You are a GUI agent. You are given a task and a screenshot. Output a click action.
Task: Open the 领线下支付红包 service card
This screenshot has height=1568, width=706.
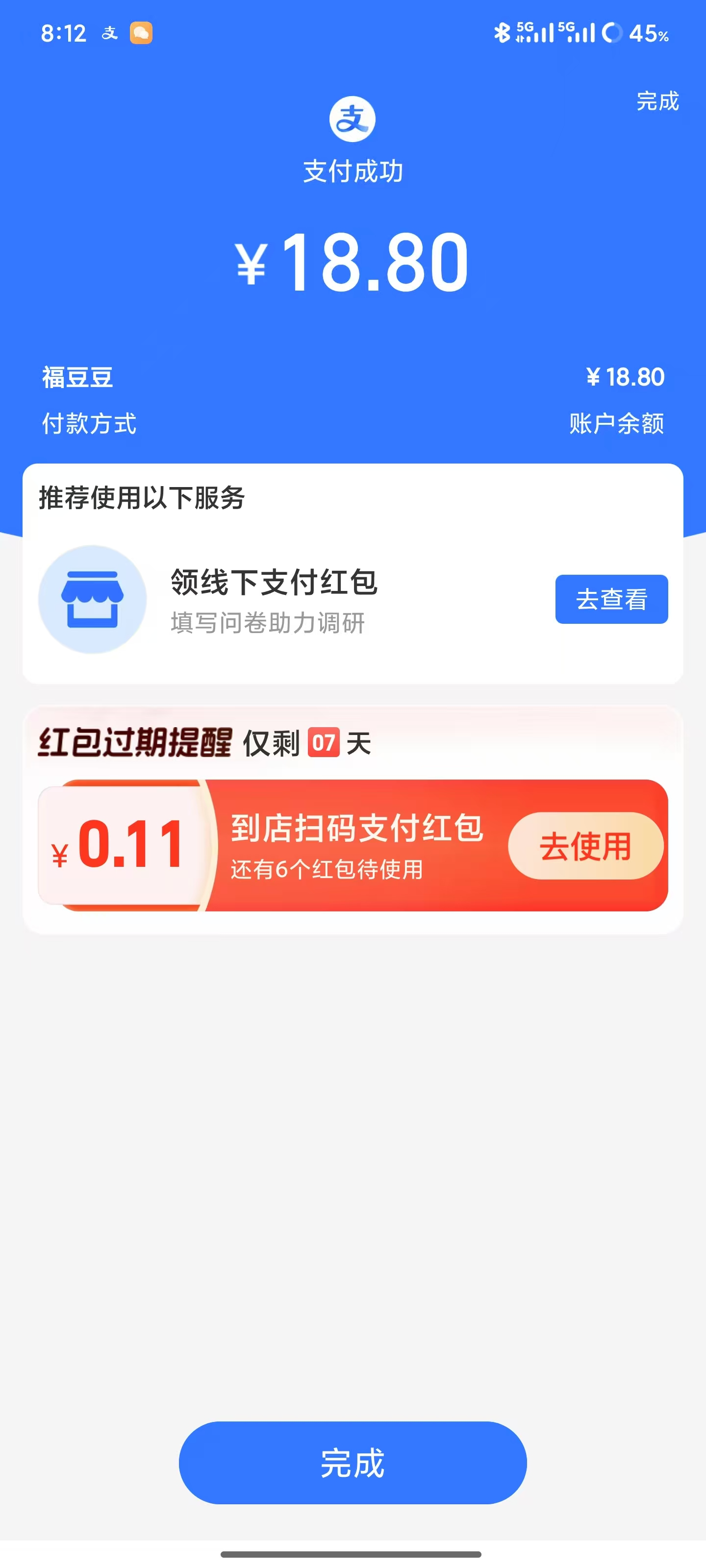(274, 599)
